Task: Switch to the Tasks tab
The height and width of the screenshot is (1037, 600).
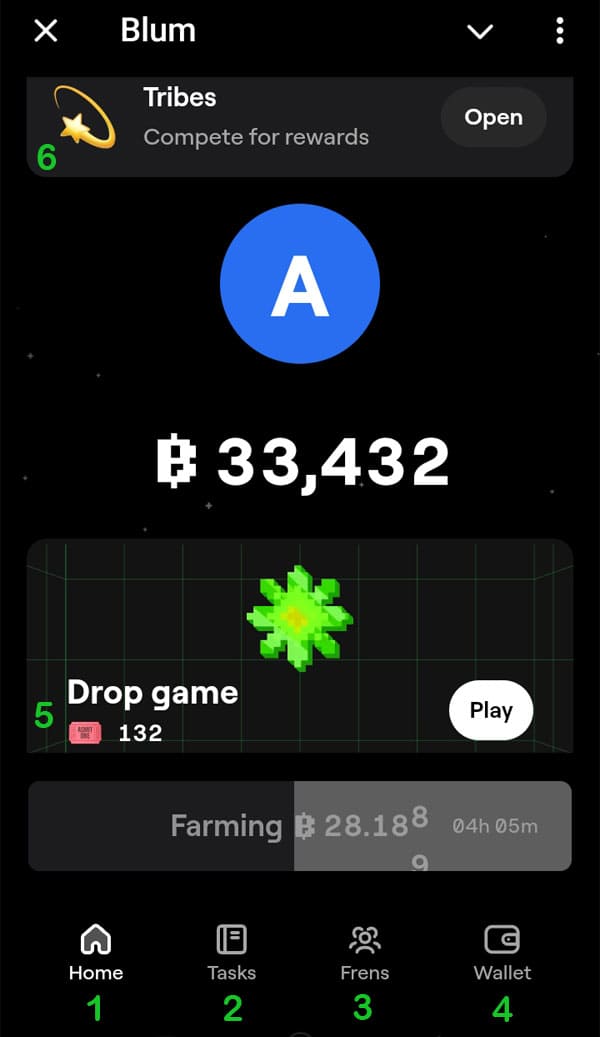Action: [231, 953]
